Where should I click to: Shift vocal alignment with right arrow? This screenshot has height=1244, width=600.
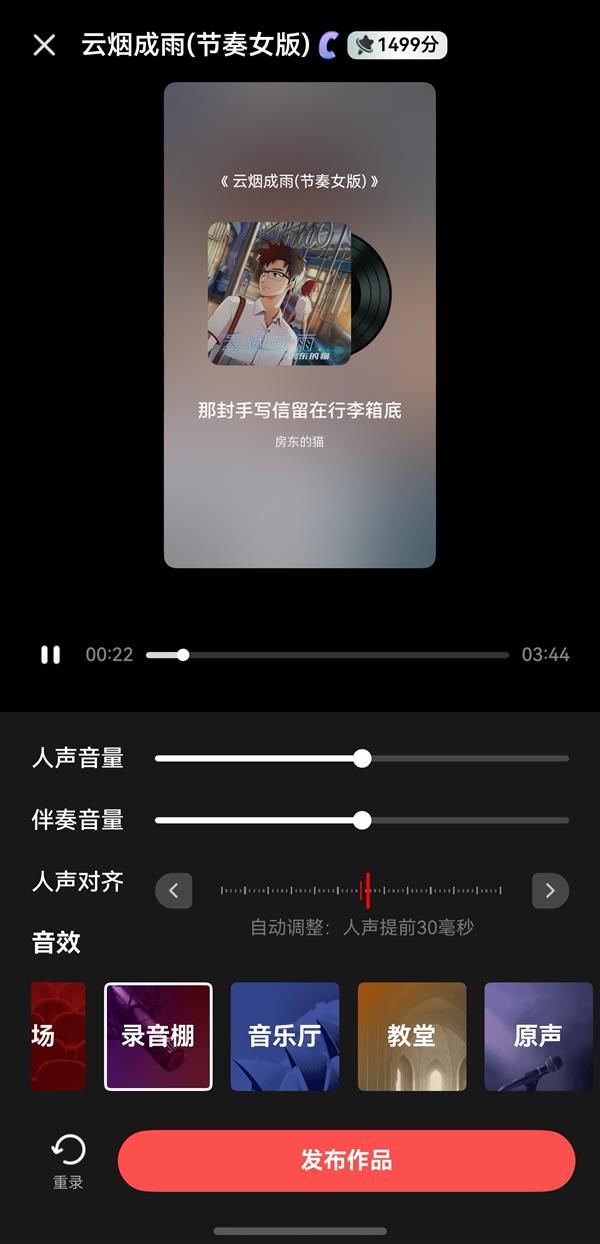550,891
